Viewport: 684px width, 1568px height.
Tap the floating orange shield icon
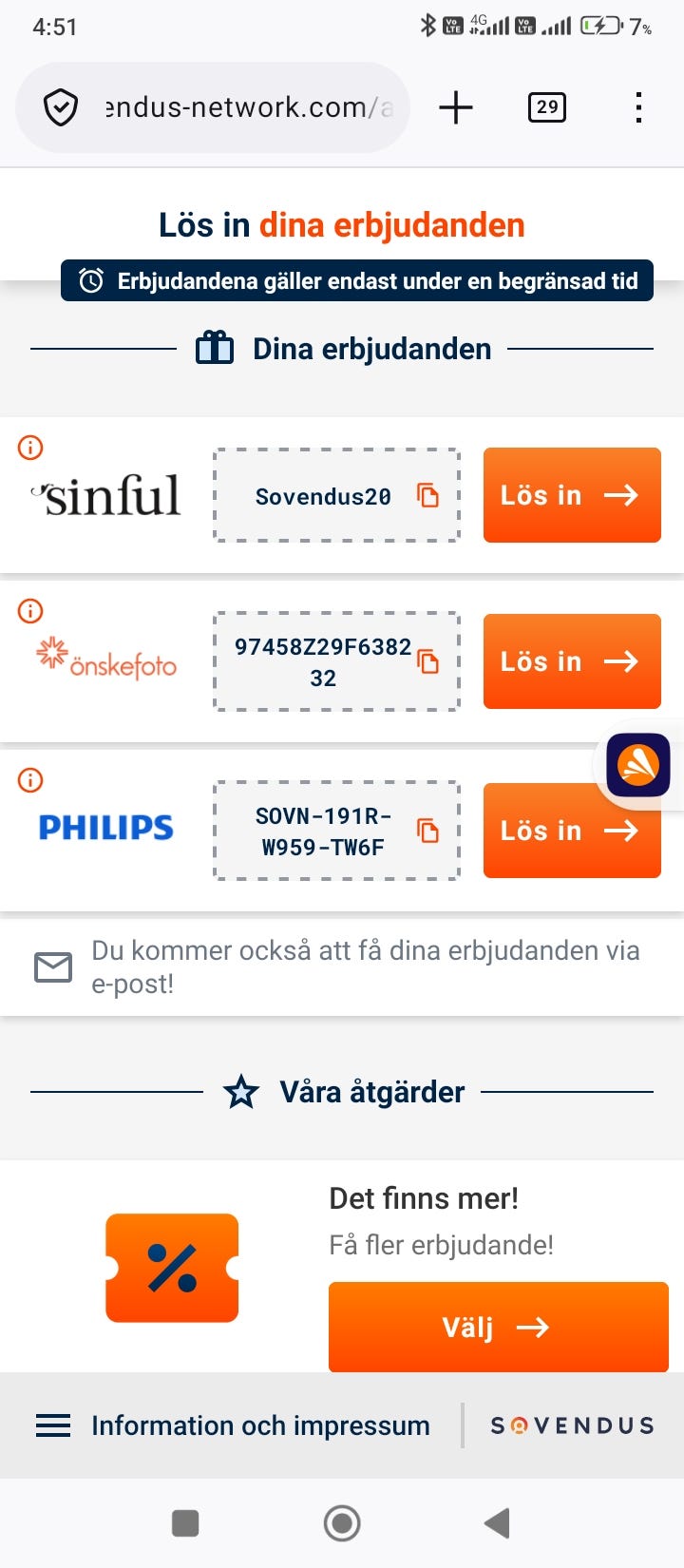pos(638,765)
